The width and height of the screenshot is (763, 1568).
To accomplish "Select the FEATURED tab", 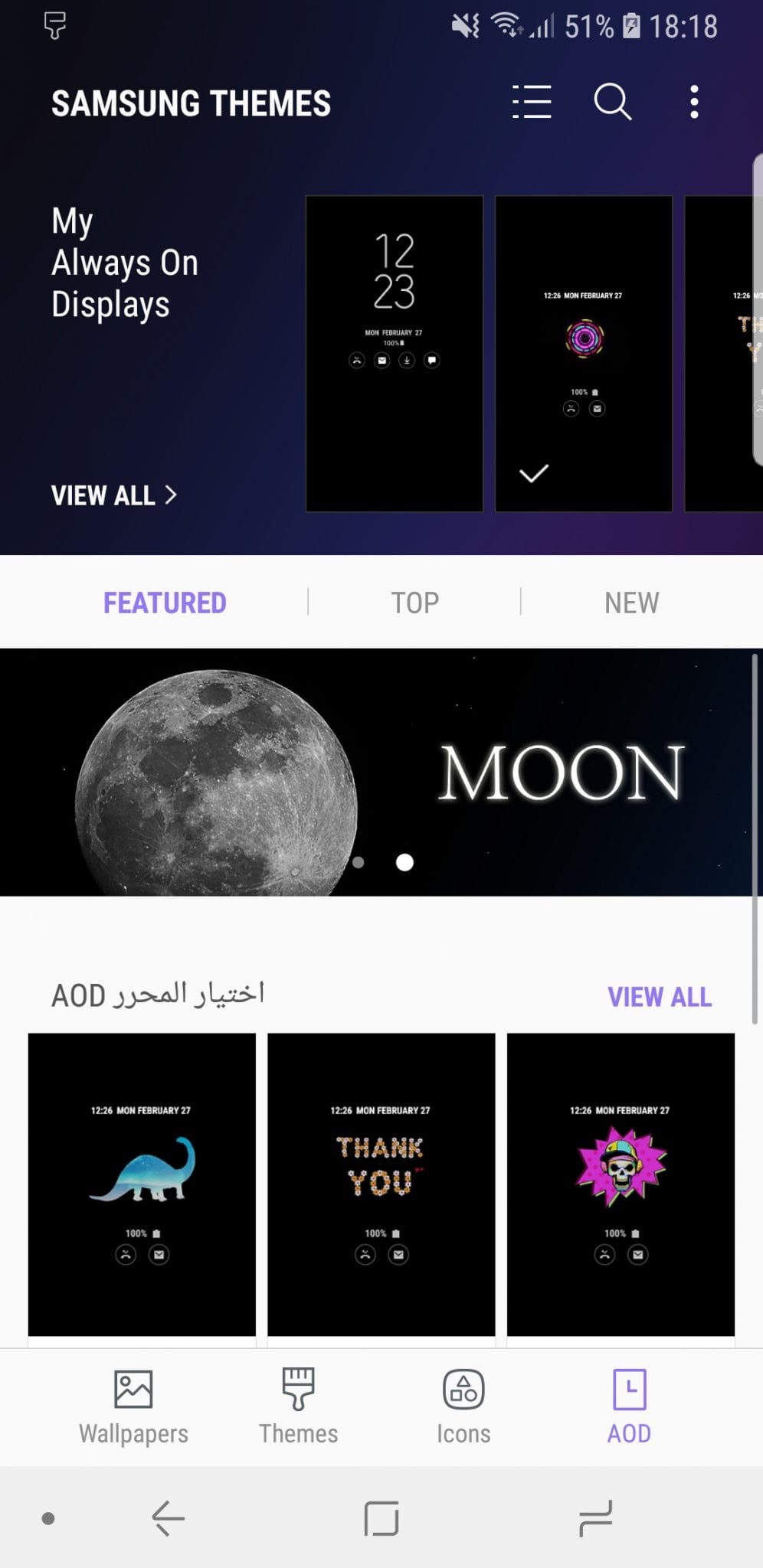I will [165, 603].
